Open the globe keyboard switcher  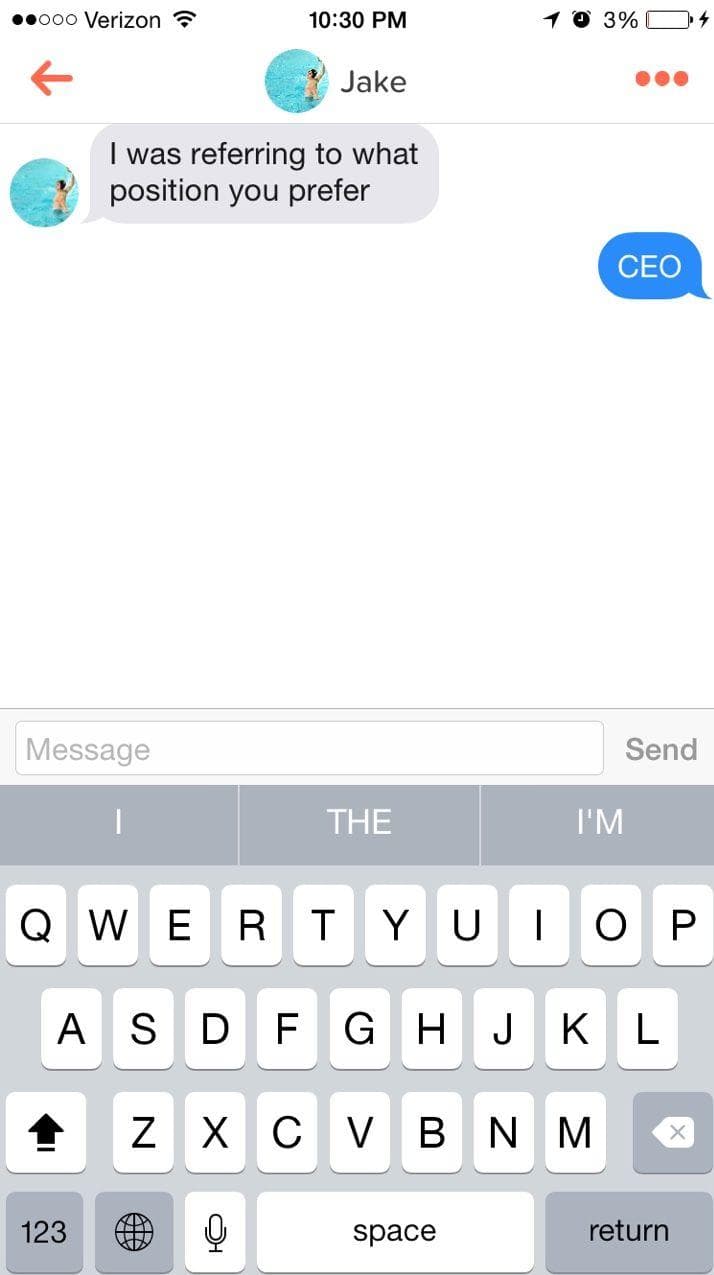coord(134,1231)
